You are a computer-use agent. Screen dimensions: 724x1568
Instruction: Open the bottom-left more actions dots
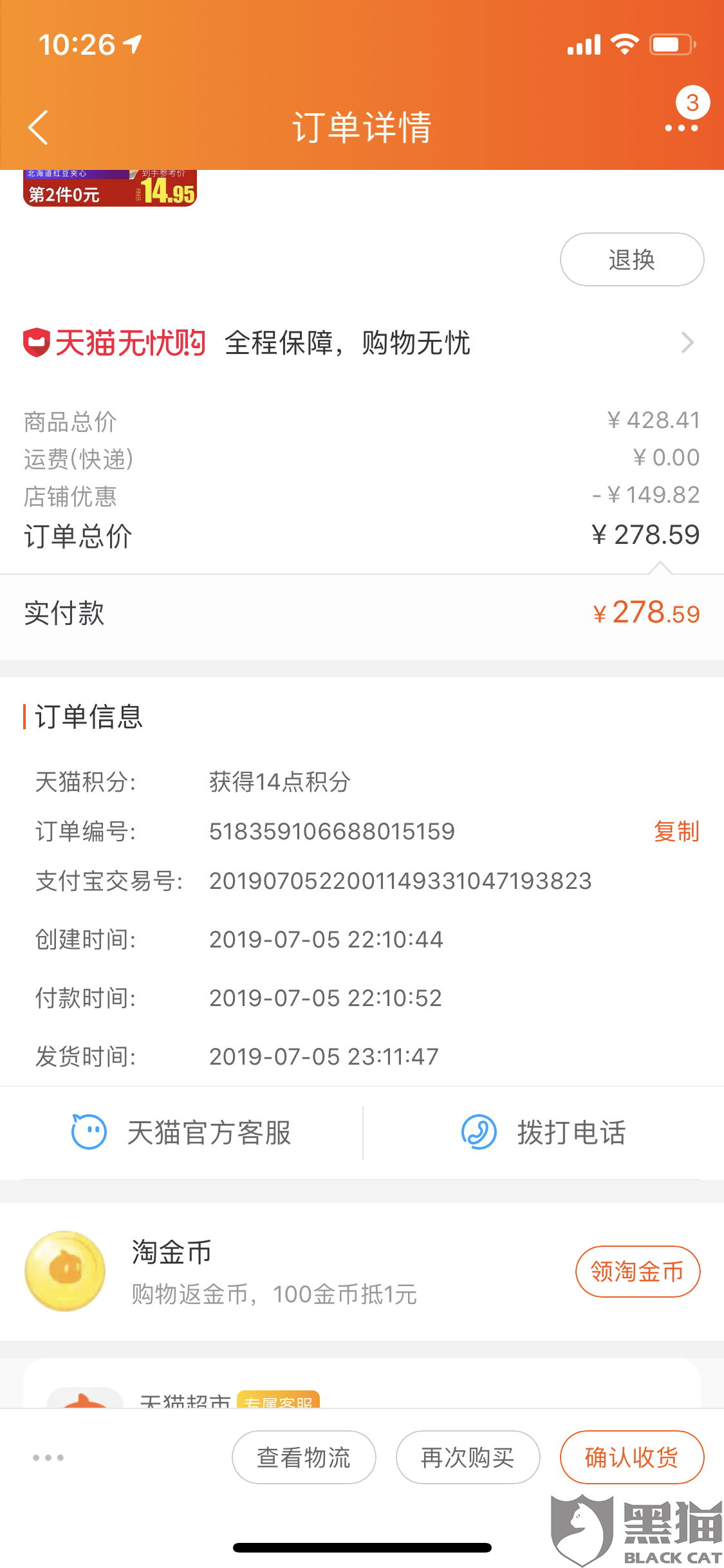48,1457
